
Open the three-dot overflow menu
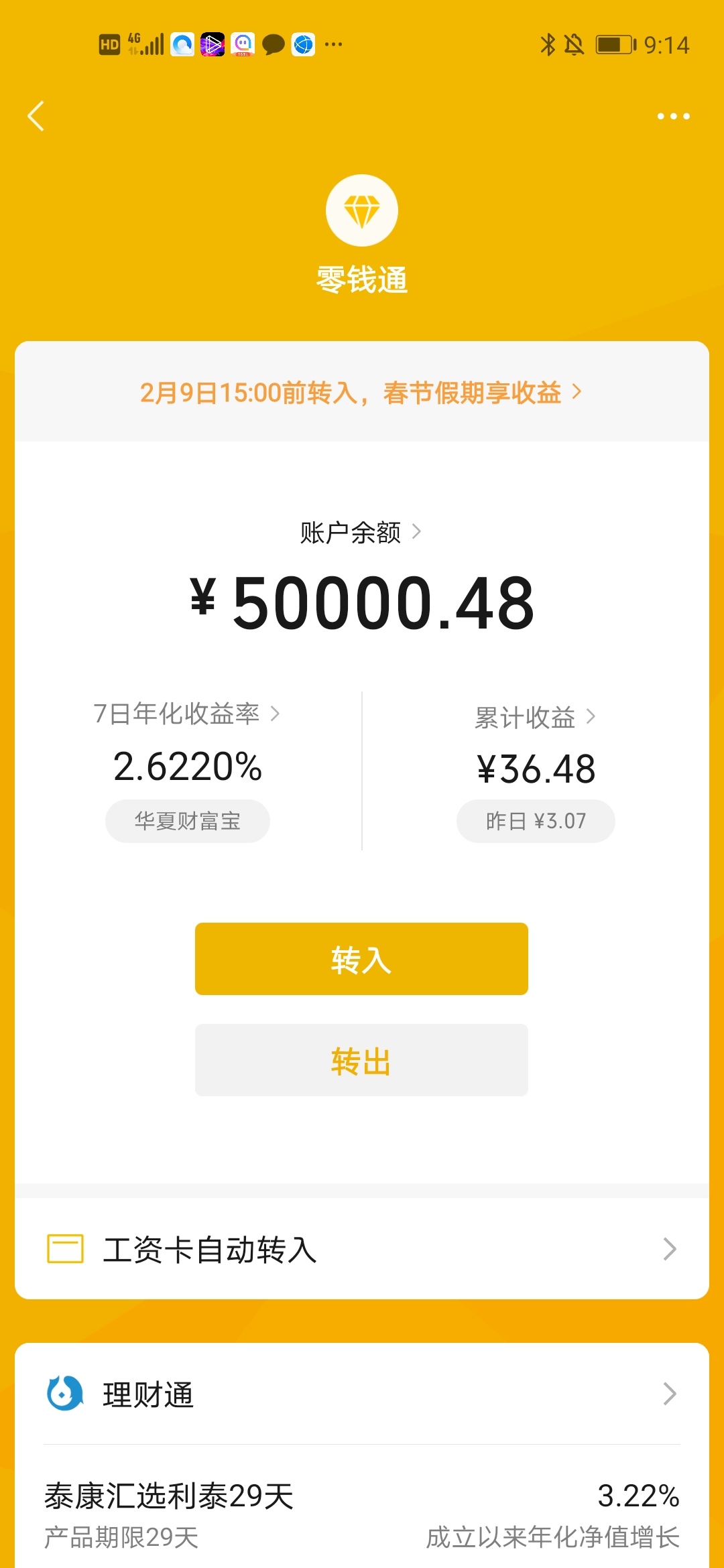pyautogui.click(x=673, y=117)
